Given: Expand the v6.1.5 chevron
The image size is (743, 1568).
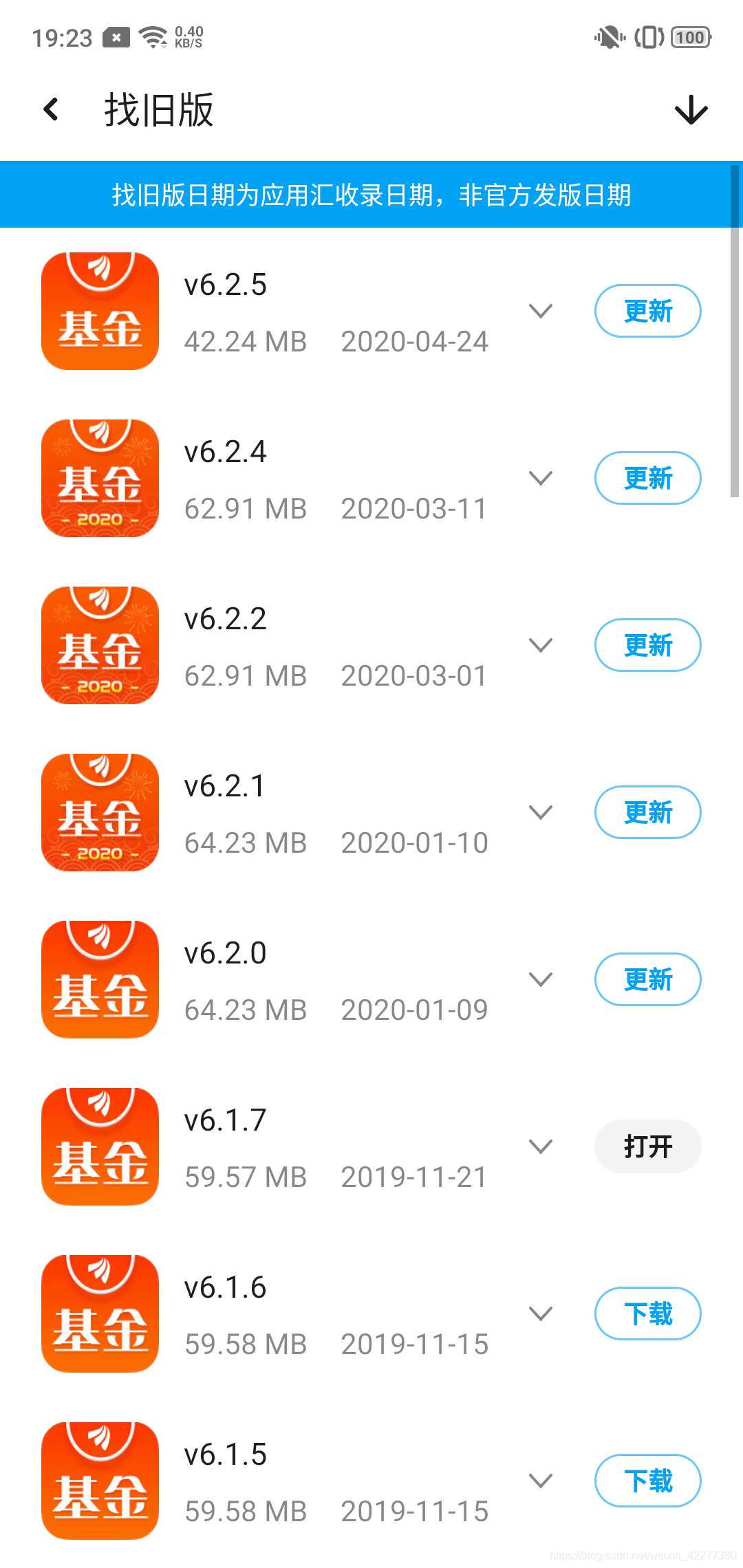Looking at the screenshot, I should [x=541, y=1481].
